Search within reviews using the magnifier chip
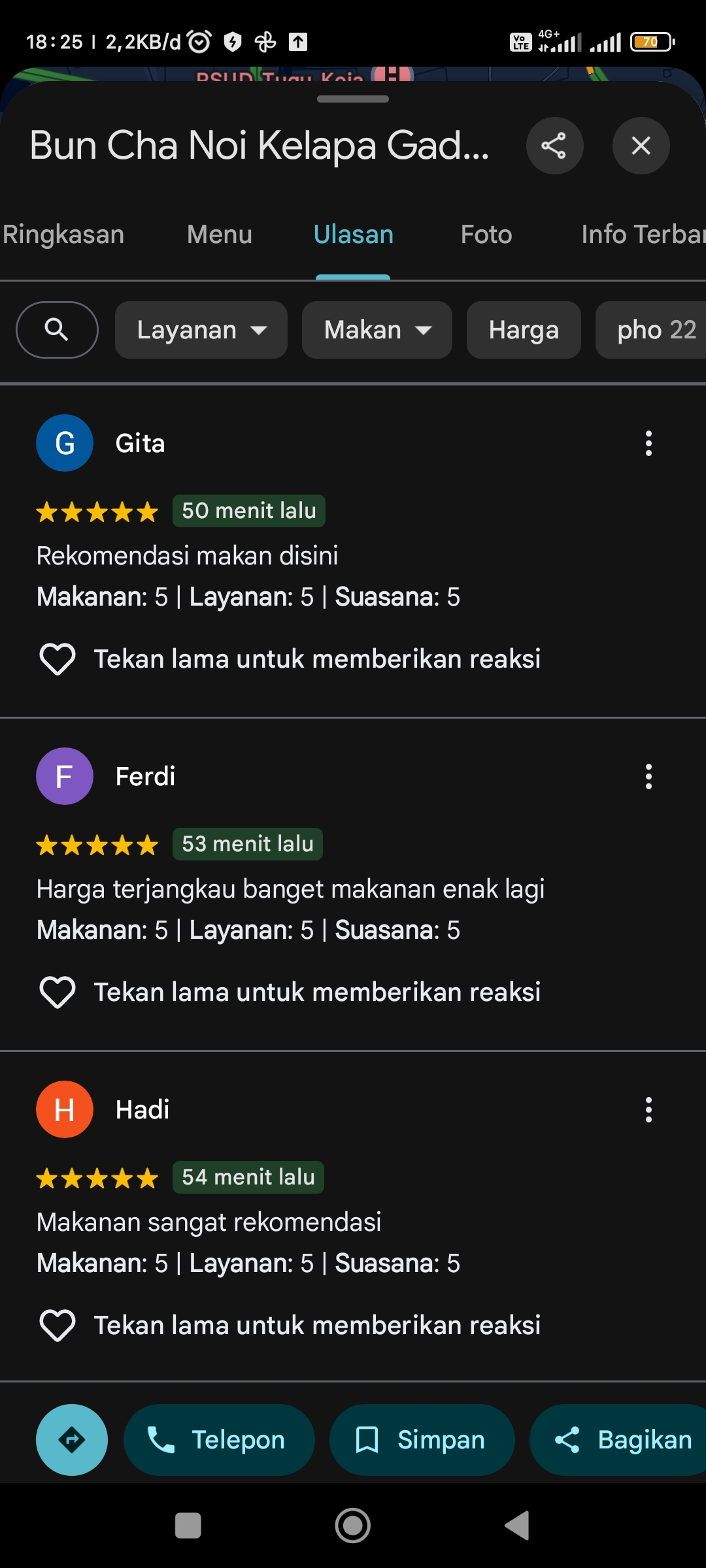This screenshot has width=706, height=1568. [x=57, y=330]
